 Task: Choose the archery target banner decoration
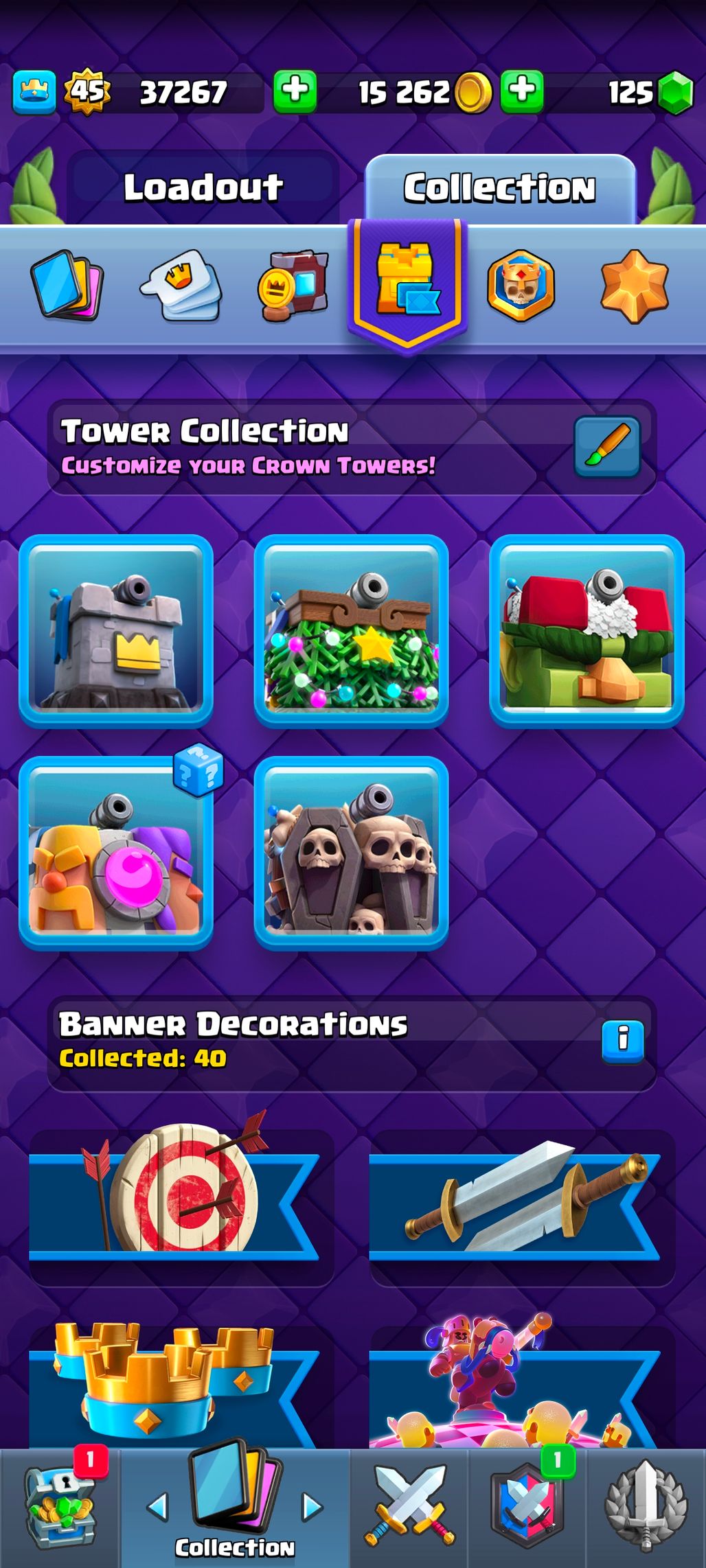pyautogui.click(x=180, y=1207)
